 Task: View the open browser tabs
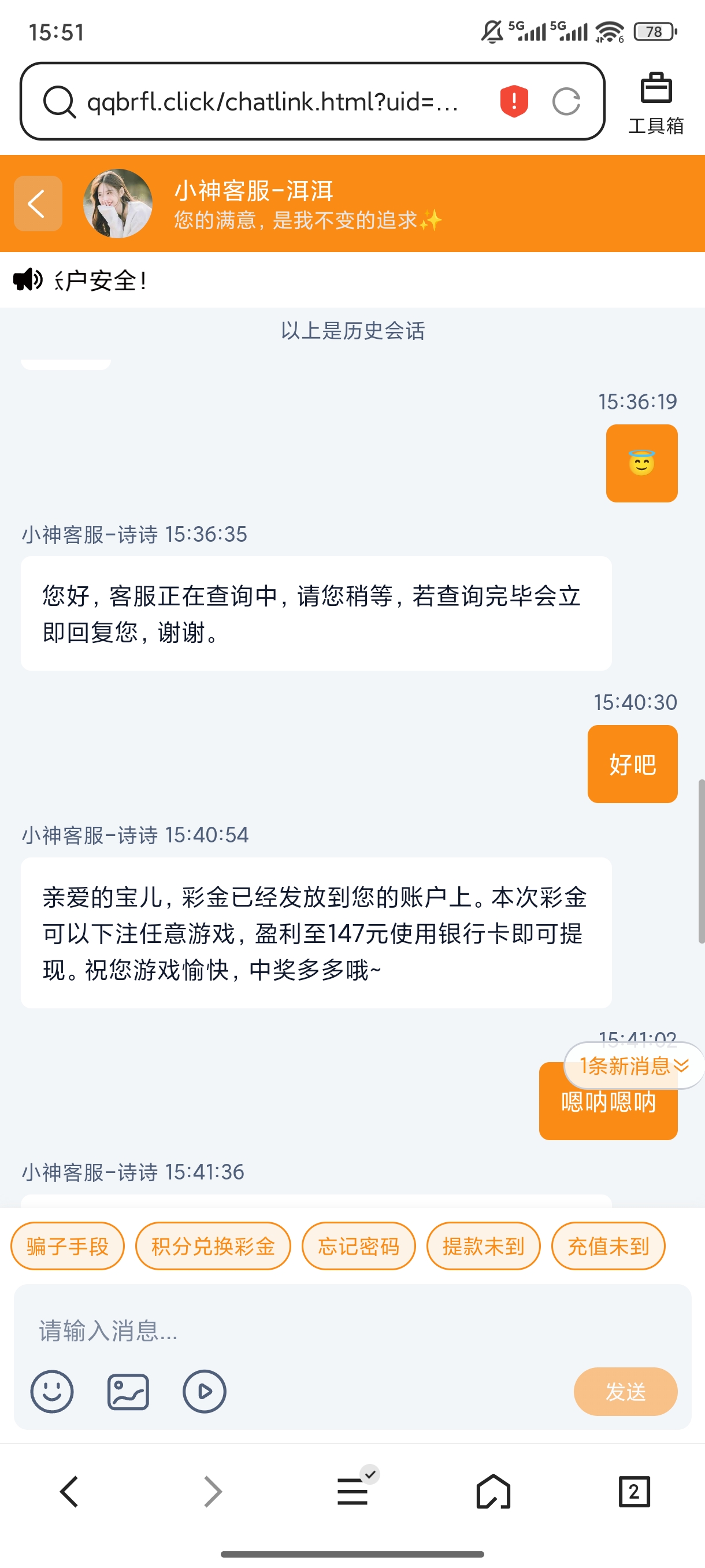634,1491
